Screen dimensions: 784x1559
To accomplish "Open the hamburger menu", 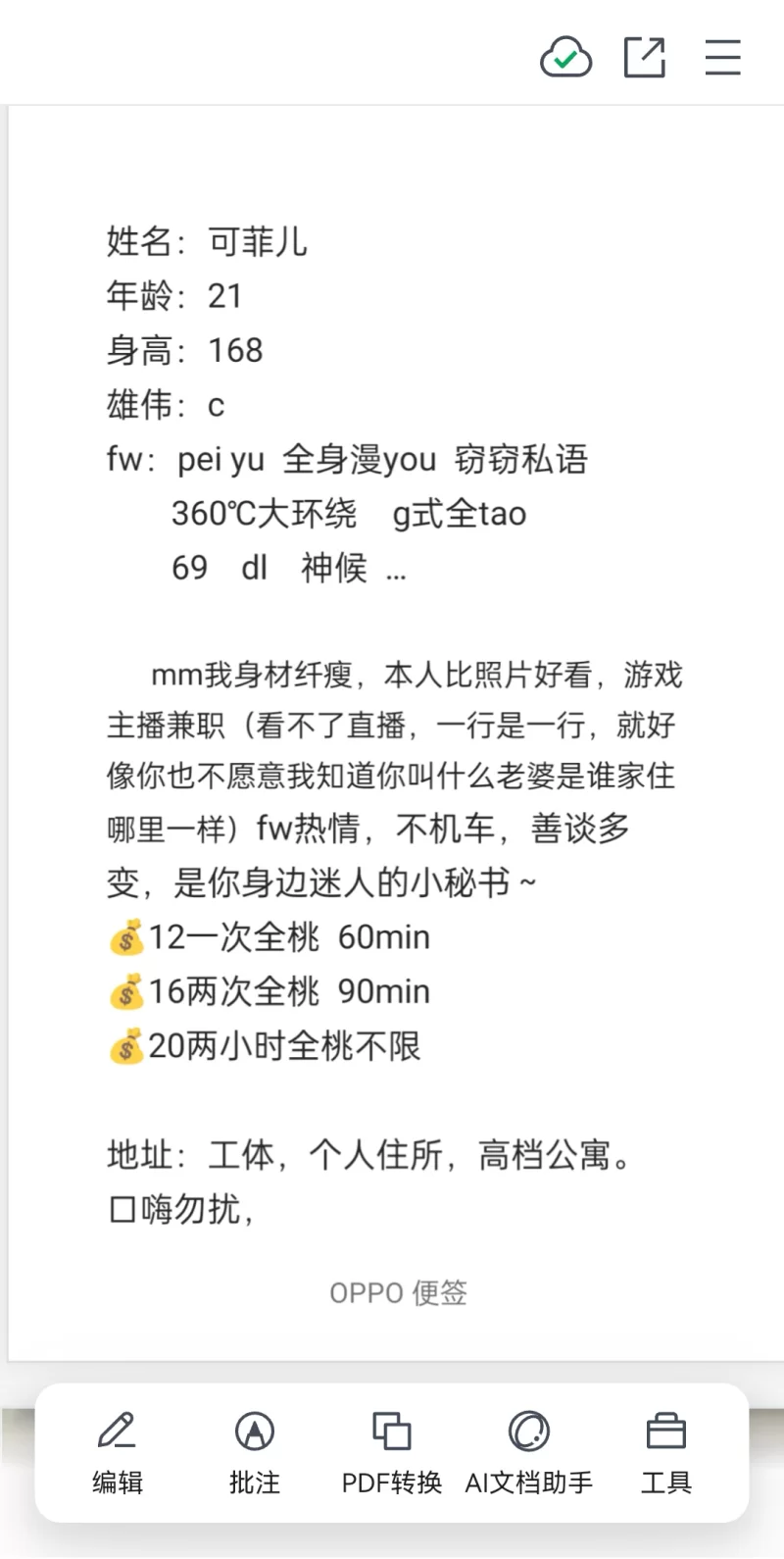I will point(722,58).
